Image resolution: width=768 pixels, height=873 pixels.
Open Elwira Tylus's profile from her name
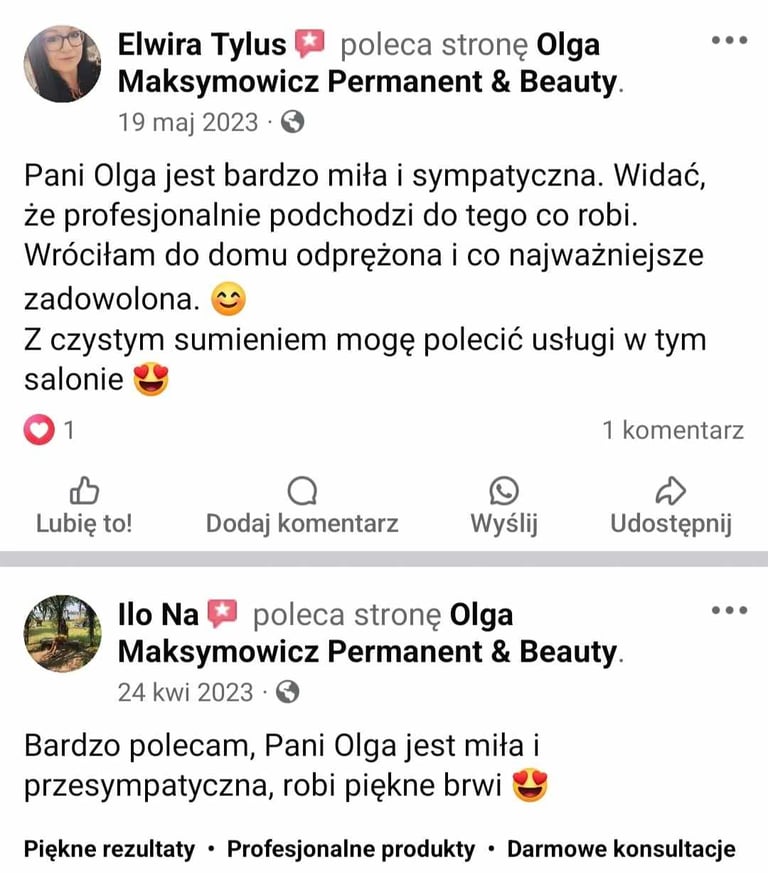(x=202, y=45)
